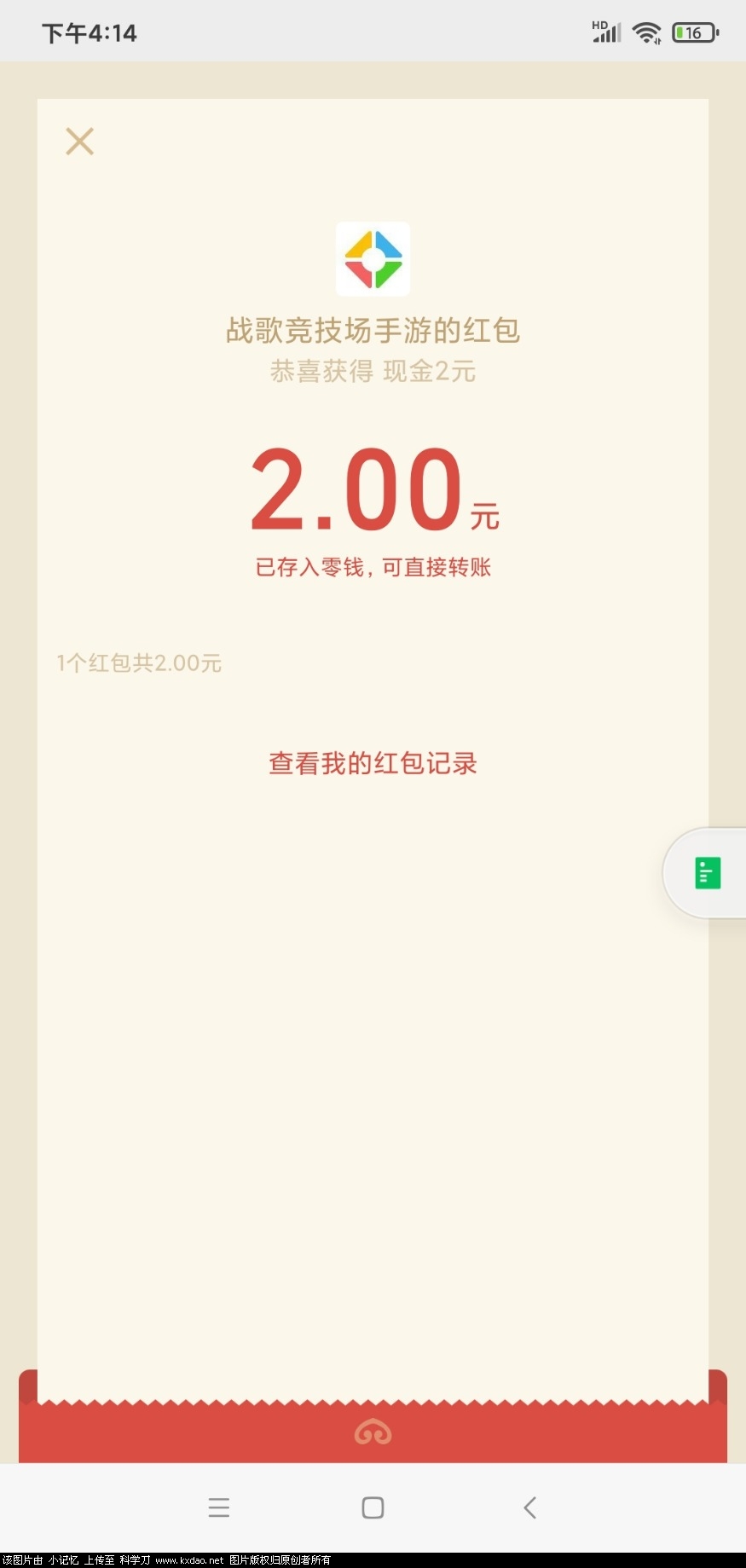Tap the 战歌竞技场手游的红包 title
The width and height of the screenshot is (746, 1568).
point(373,330)
